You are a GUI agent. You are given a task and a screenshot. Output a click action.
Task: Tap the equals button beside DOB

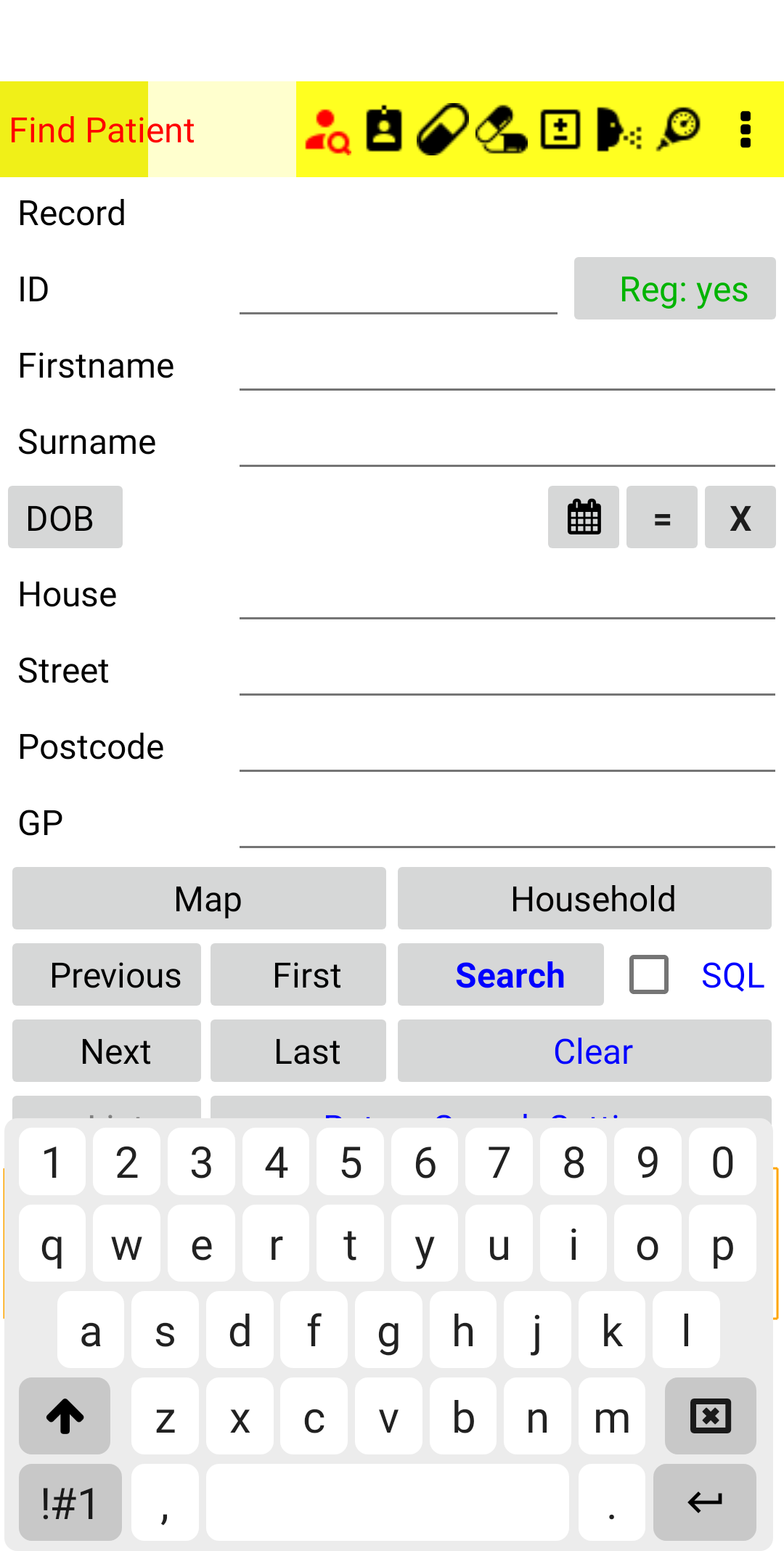(x=662, y=517)
